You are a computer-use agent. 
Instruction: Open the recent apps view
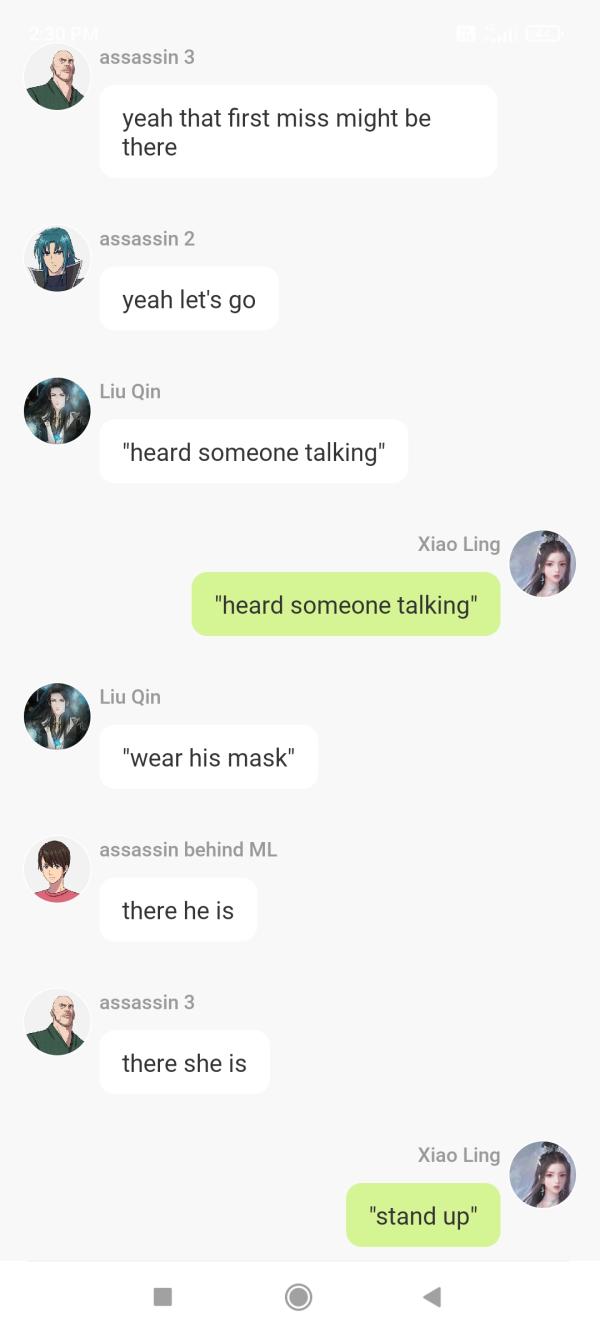[163, 1297]
